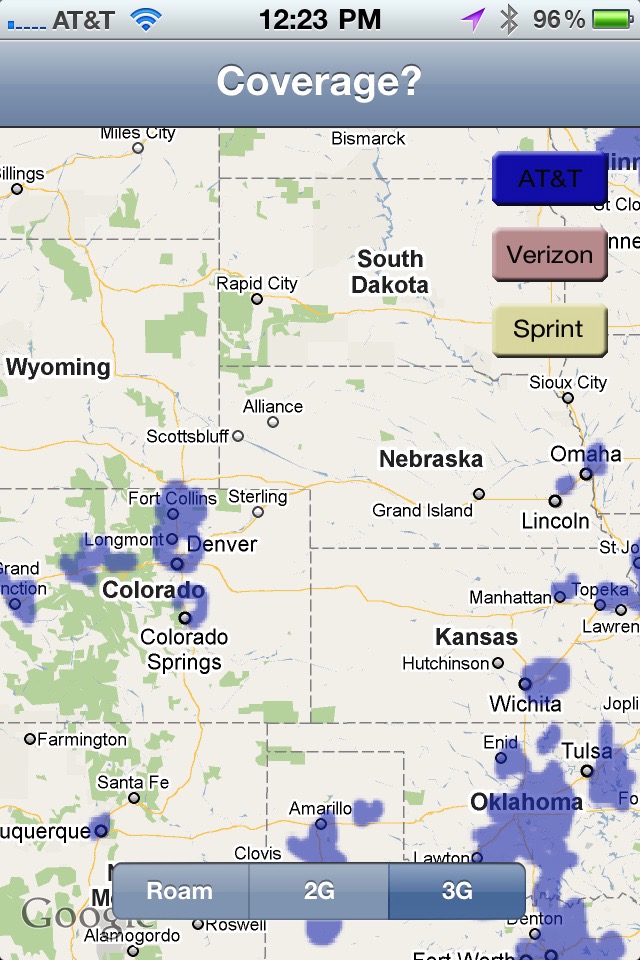Viewport: 640px width, 960px height.
Task: Select the AT&T carrier button
Action: 549,179
